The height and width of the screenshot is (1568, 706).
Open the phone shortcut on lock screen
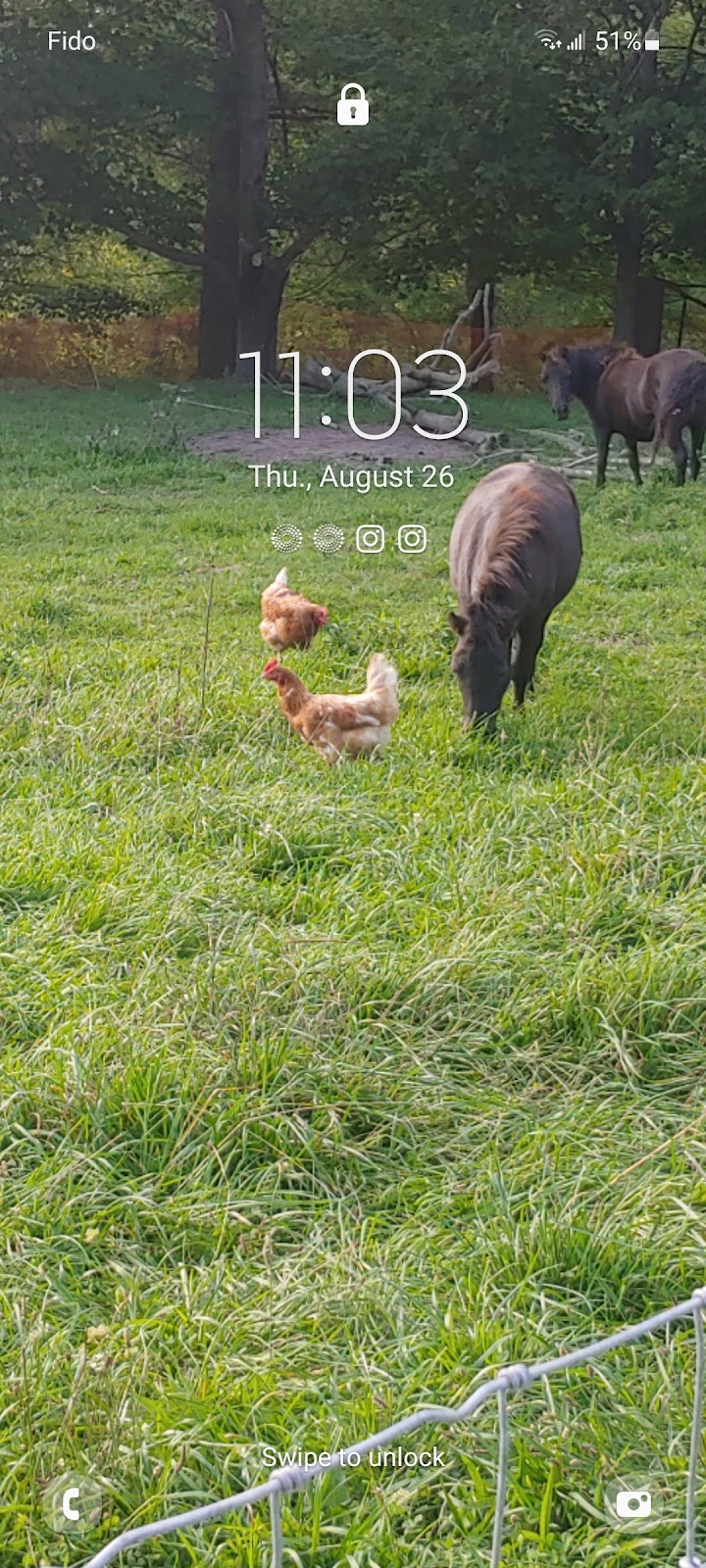tap(72, 1503)
